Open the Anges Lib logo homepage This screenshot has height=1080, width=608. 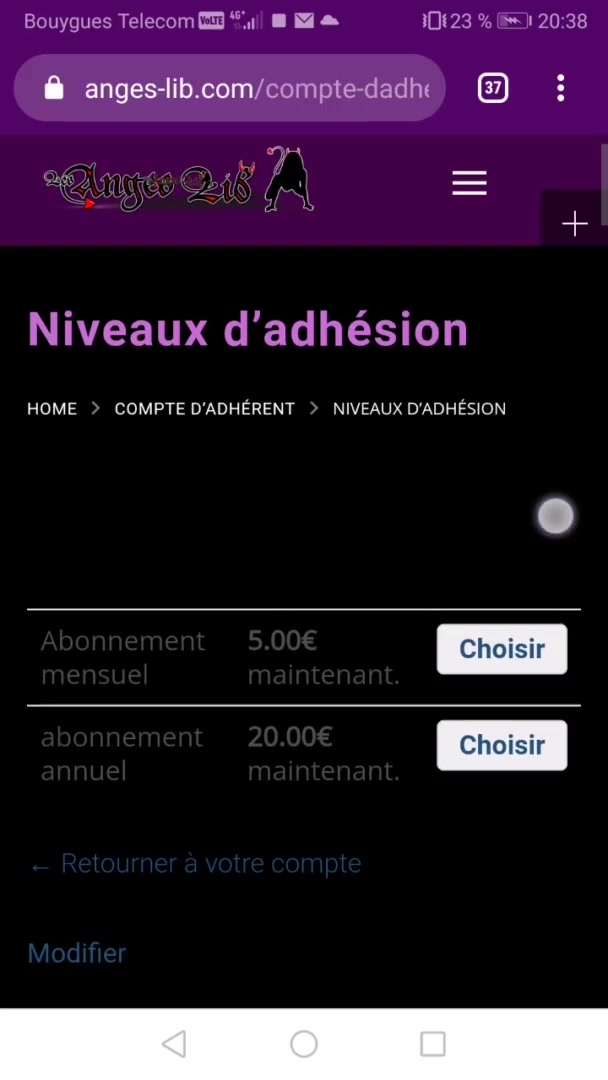coord(178,183)
